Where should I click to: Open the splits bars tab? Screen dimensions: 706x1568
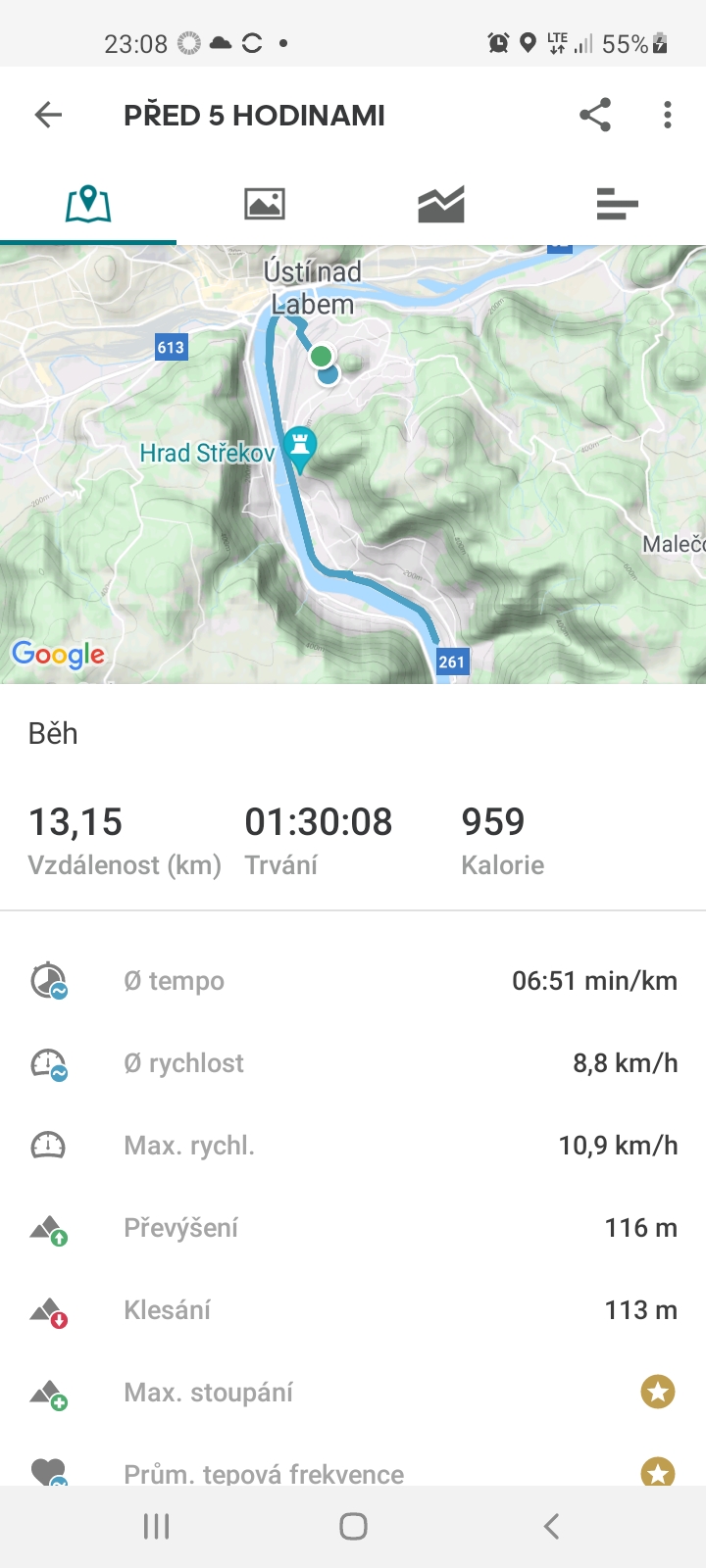pyautogui.click(x=618, y=204)
